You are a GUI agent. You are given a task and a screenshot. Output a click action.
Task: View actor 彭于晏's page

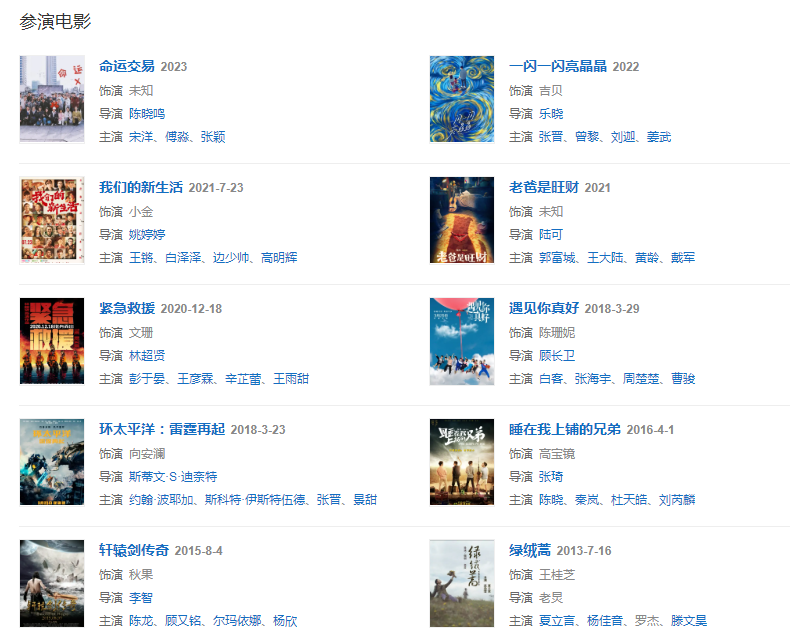(147, 379)
